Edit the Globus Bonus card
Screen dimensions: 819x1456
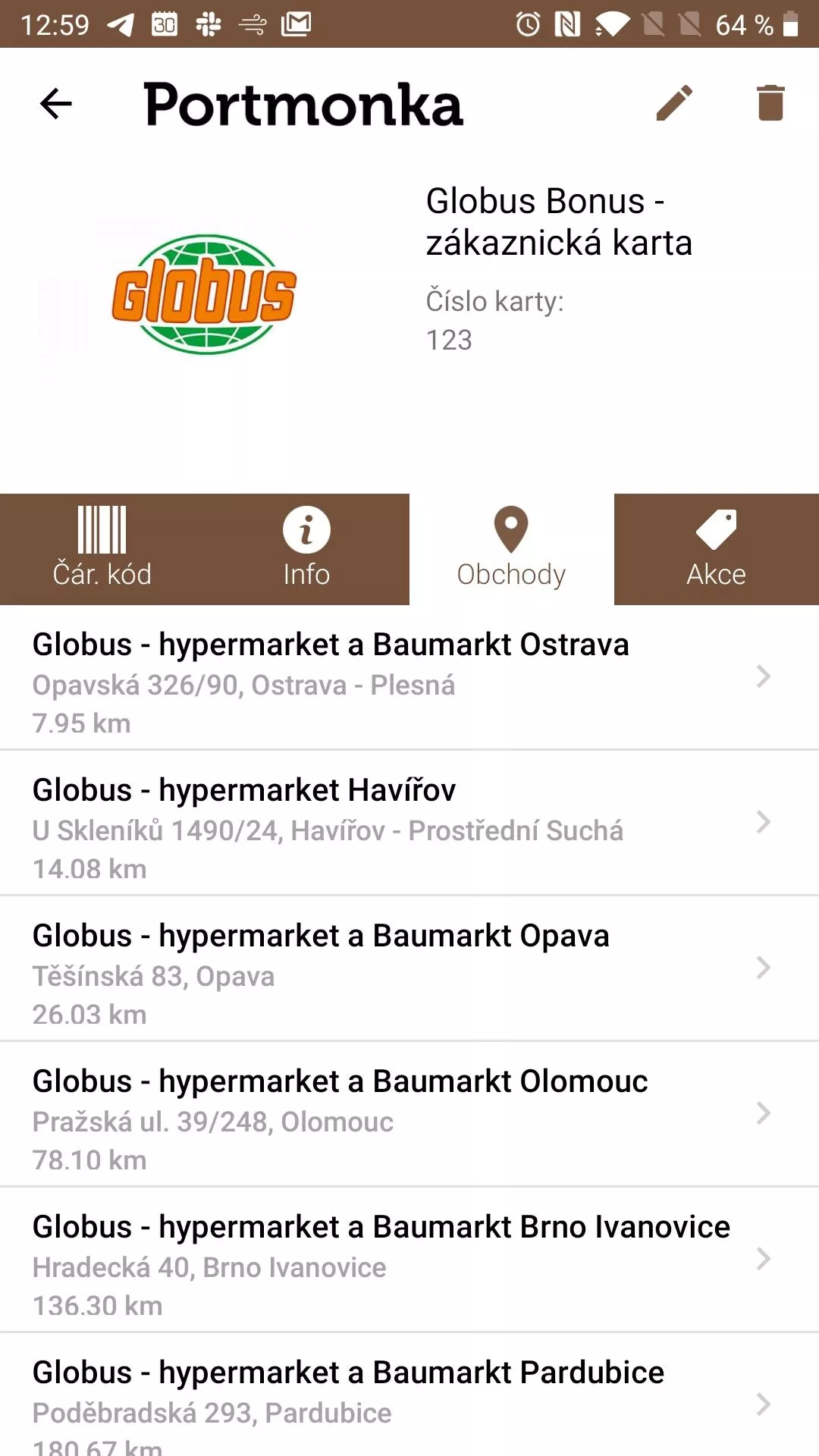674,103
